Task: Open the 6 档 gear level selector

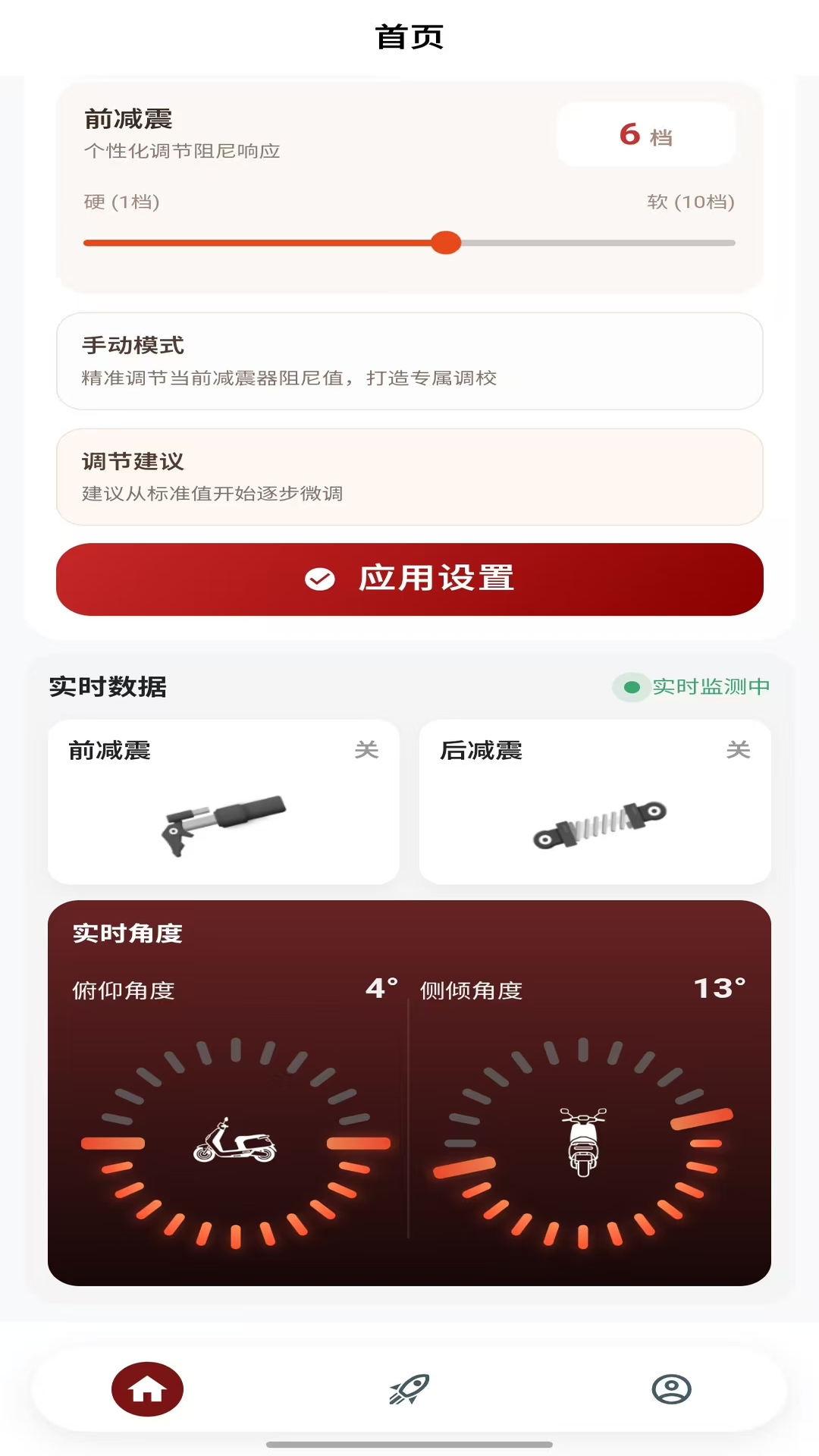Action: point(645,135)
